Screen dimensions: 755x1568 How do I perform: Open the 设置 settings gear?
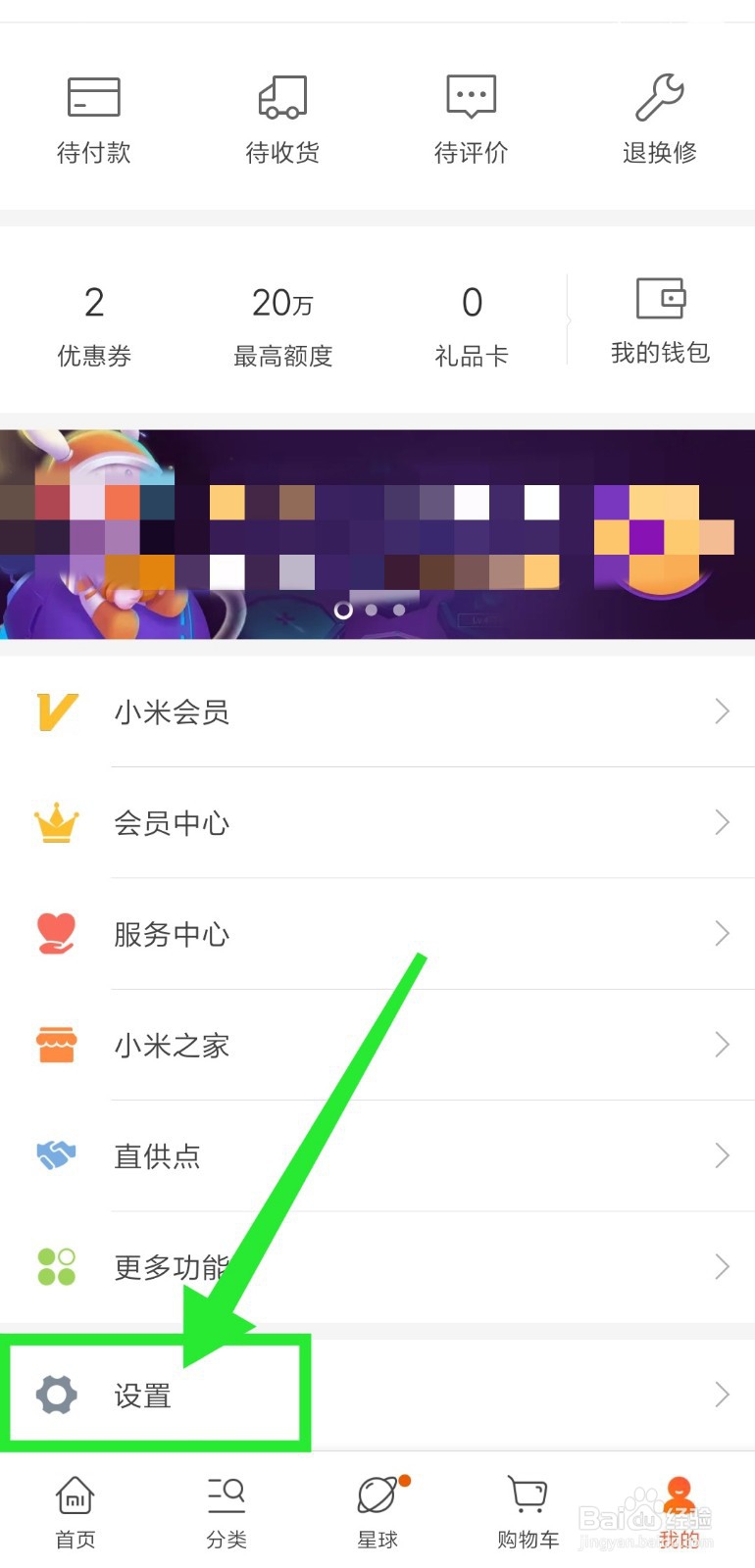(x=56, y=1395)
